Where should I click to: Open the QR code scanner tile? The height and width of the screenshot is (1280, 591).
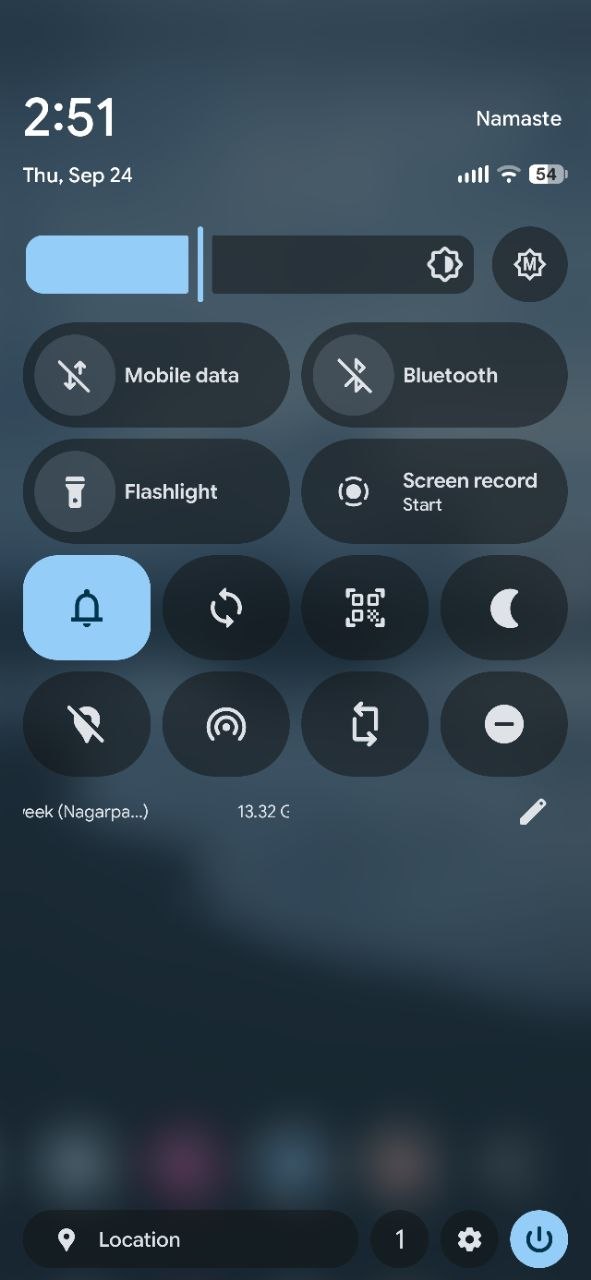[365, 607]
